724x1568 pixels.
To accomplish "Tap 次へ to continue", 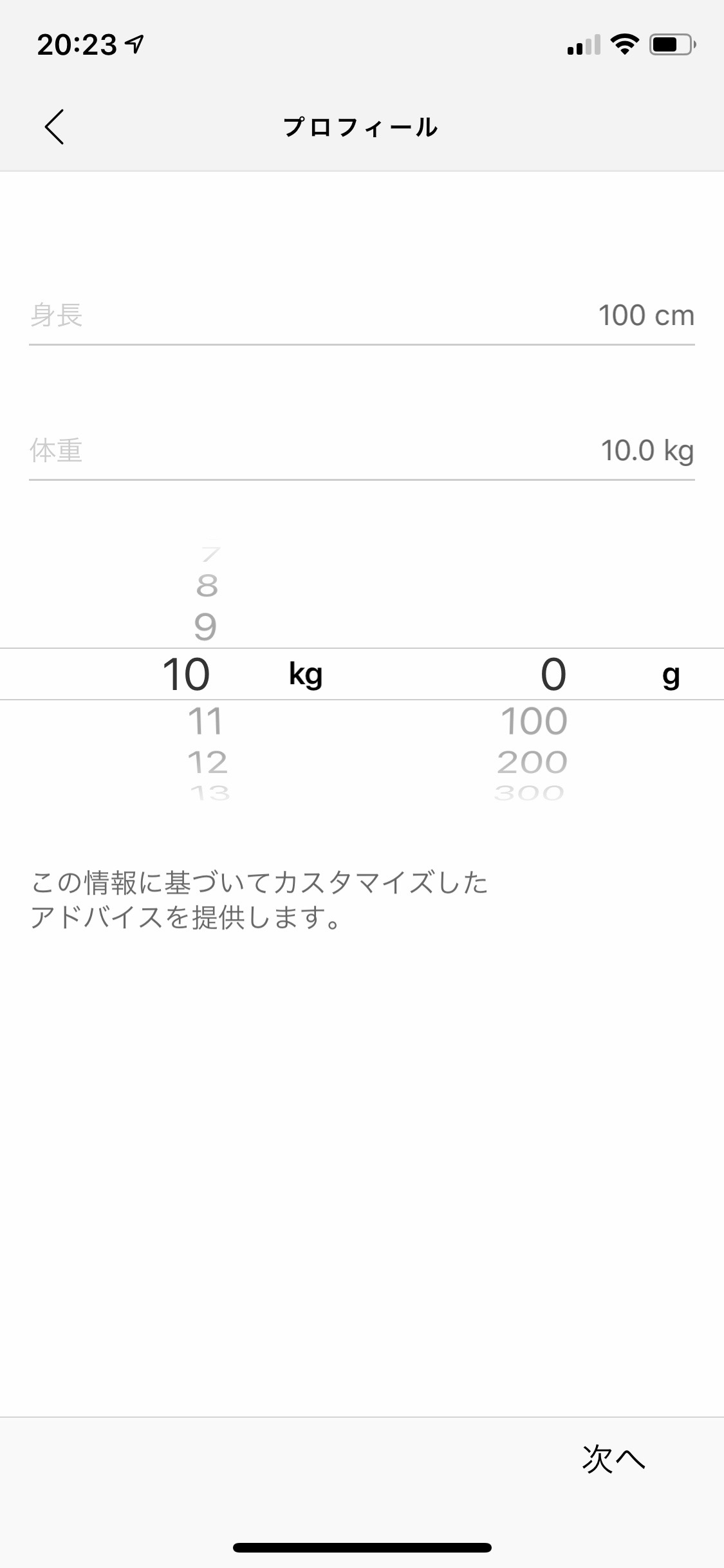I will point(613,1459).
